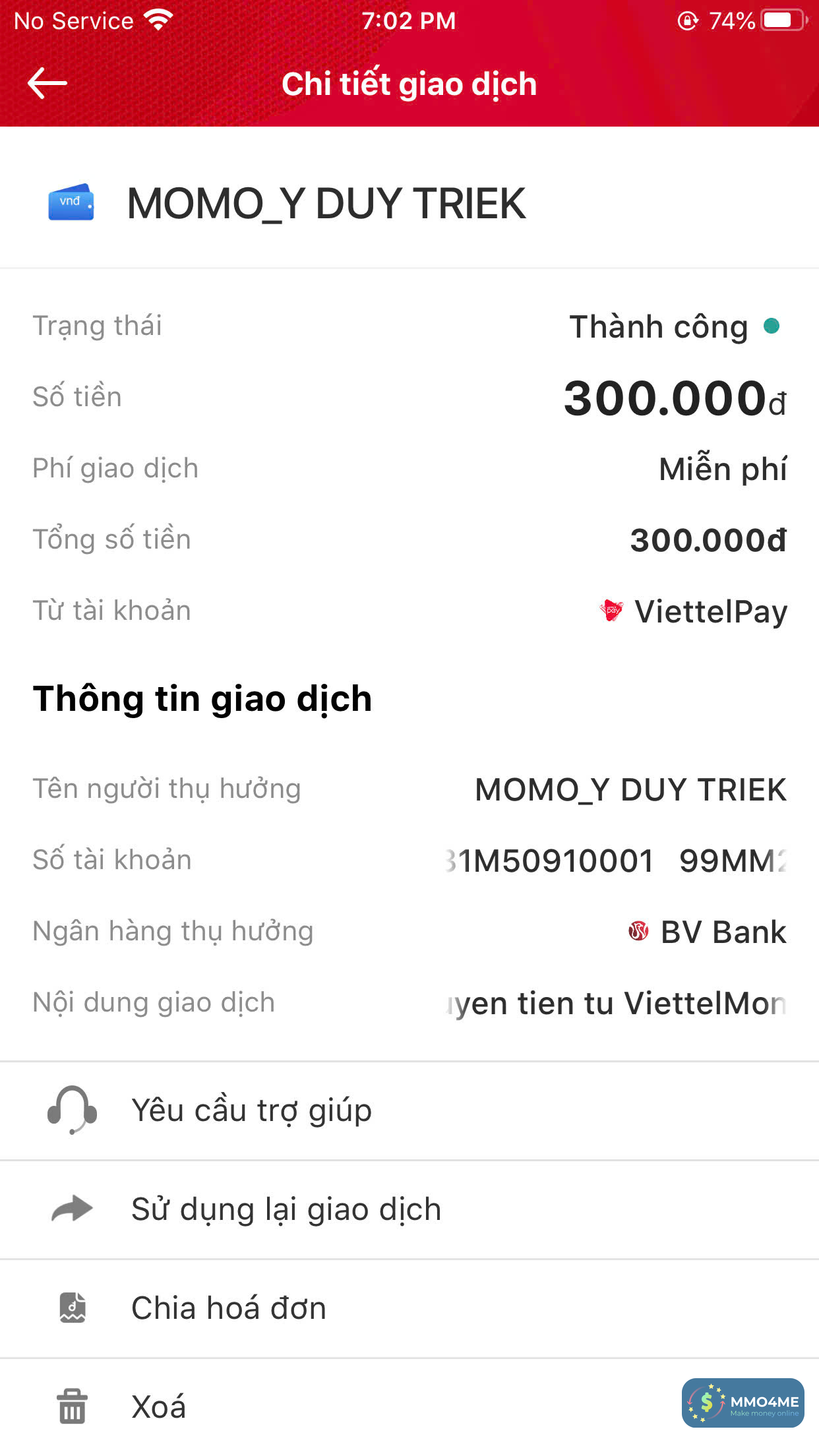Delete transaction with Xoá

tap(158, 1407)
